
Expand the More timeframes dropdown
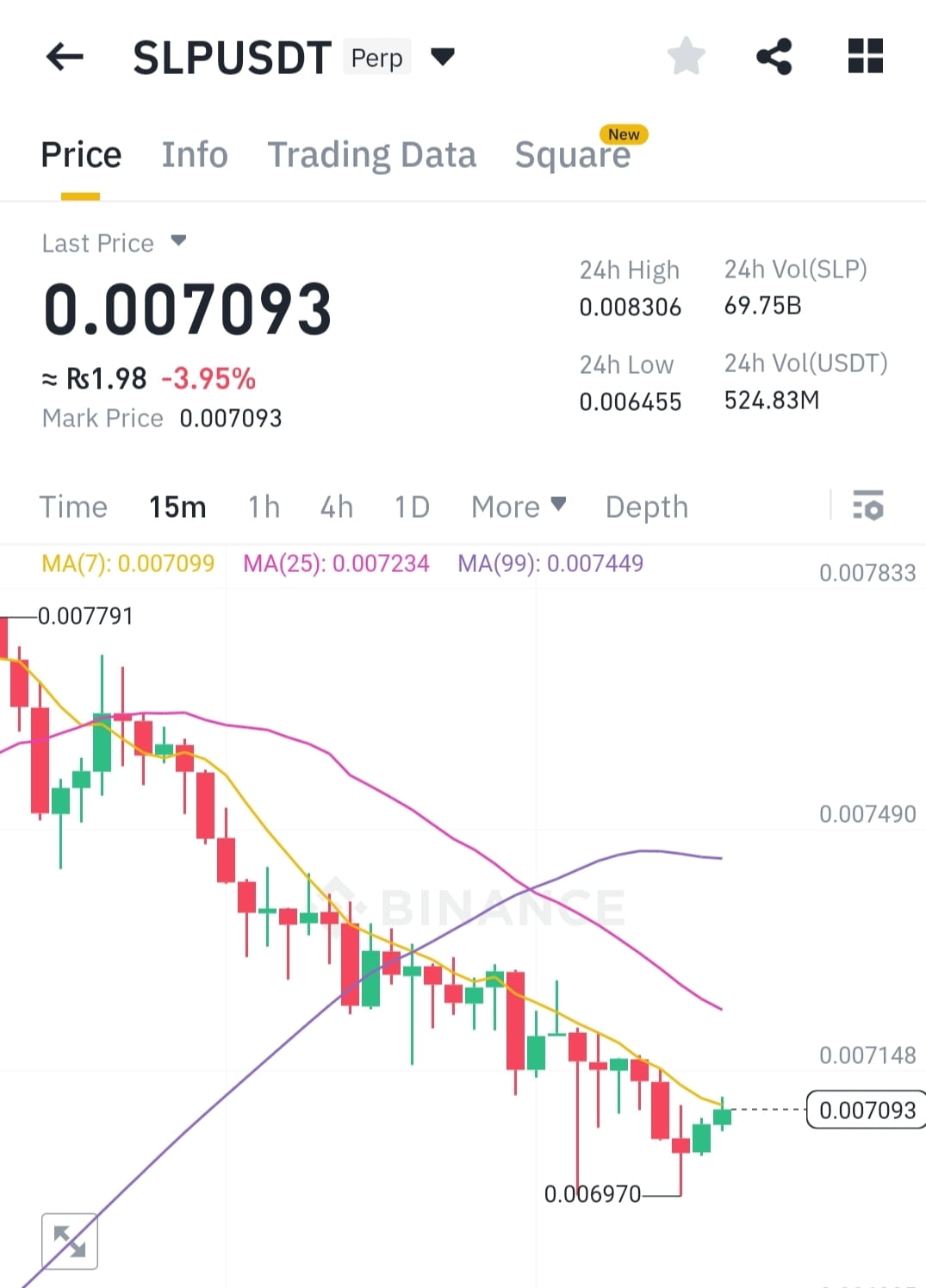517,507
